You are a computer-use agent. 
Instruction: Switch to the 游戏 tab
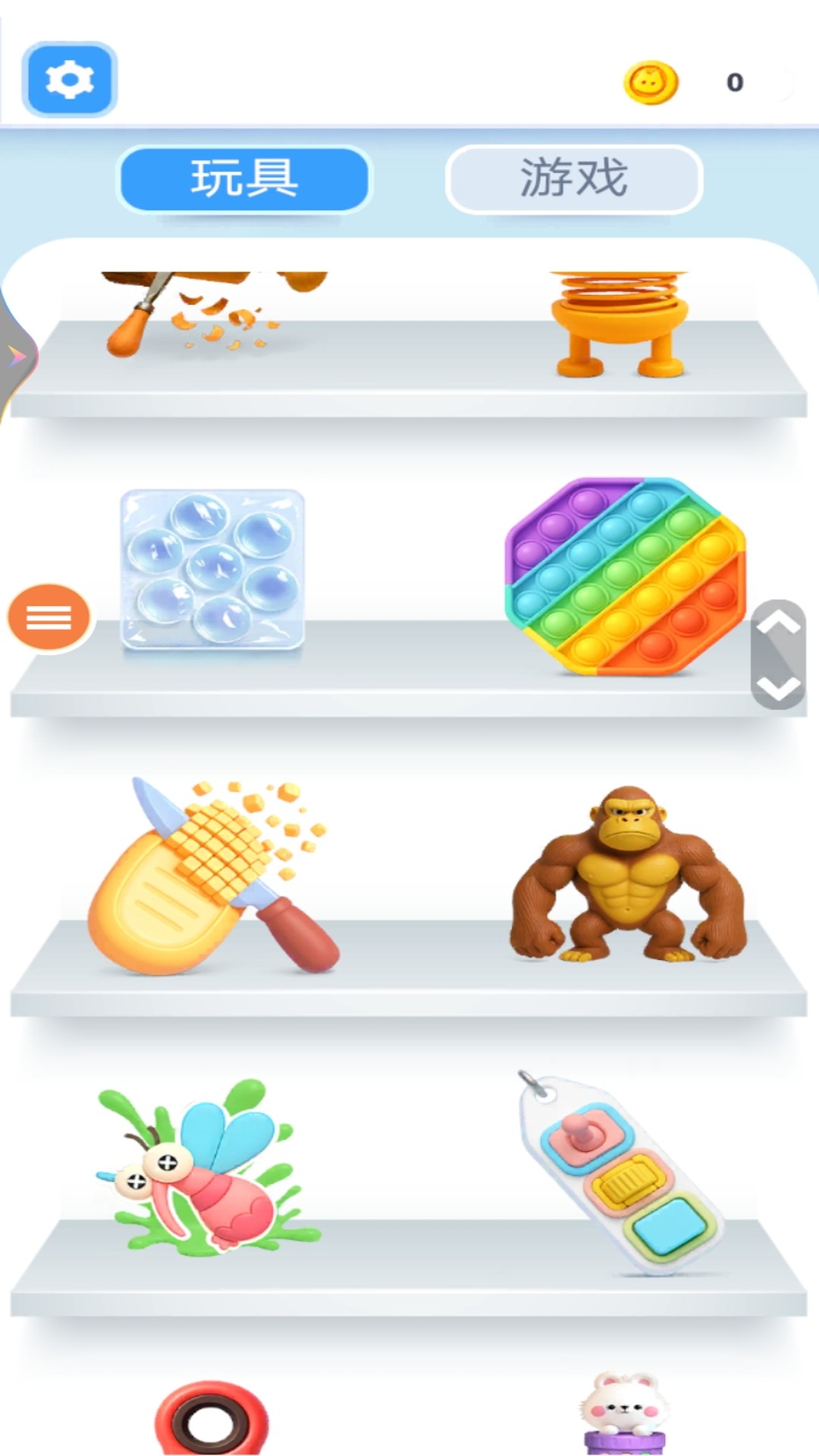[x=574, y=179]
